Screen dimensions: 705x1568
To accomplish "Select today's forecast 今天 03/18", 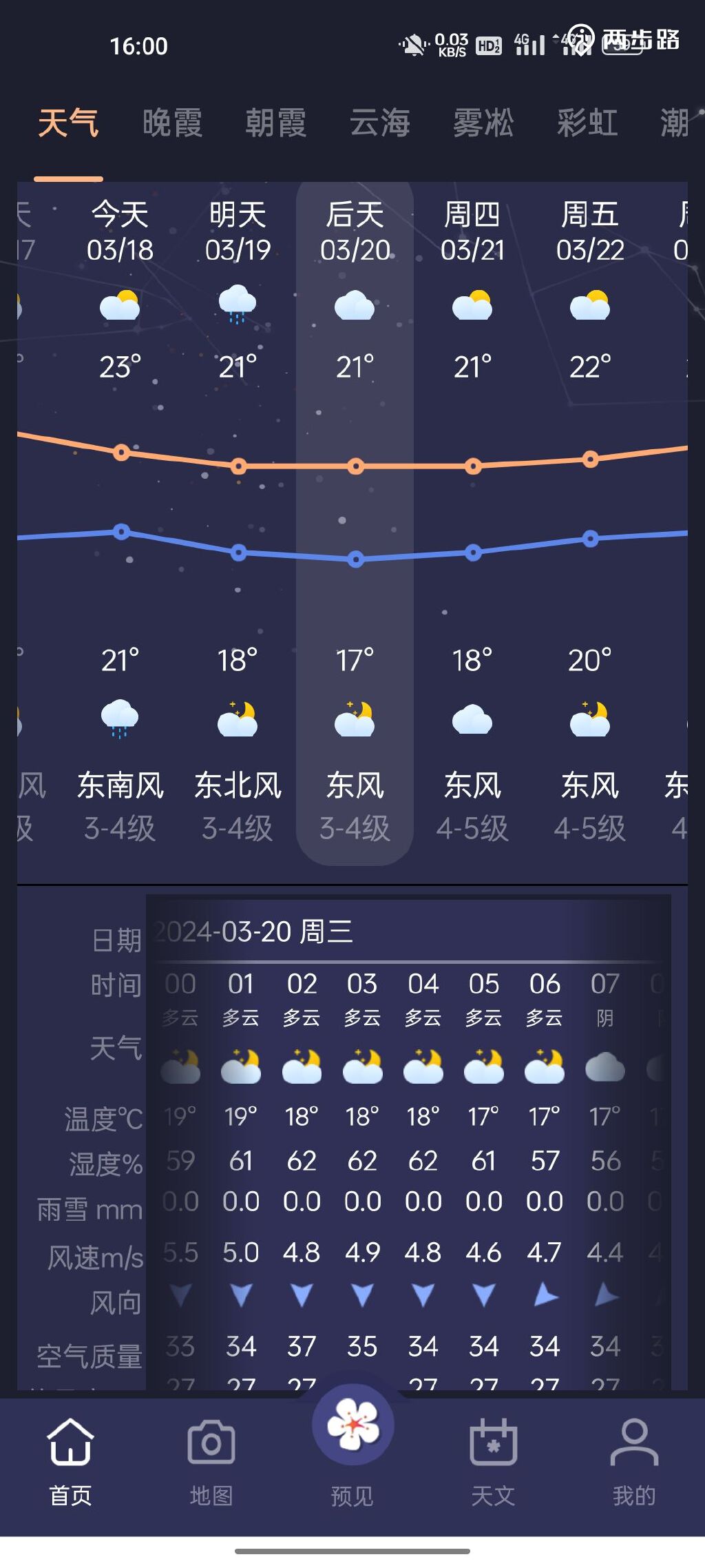I will click(x=120, y=232).
